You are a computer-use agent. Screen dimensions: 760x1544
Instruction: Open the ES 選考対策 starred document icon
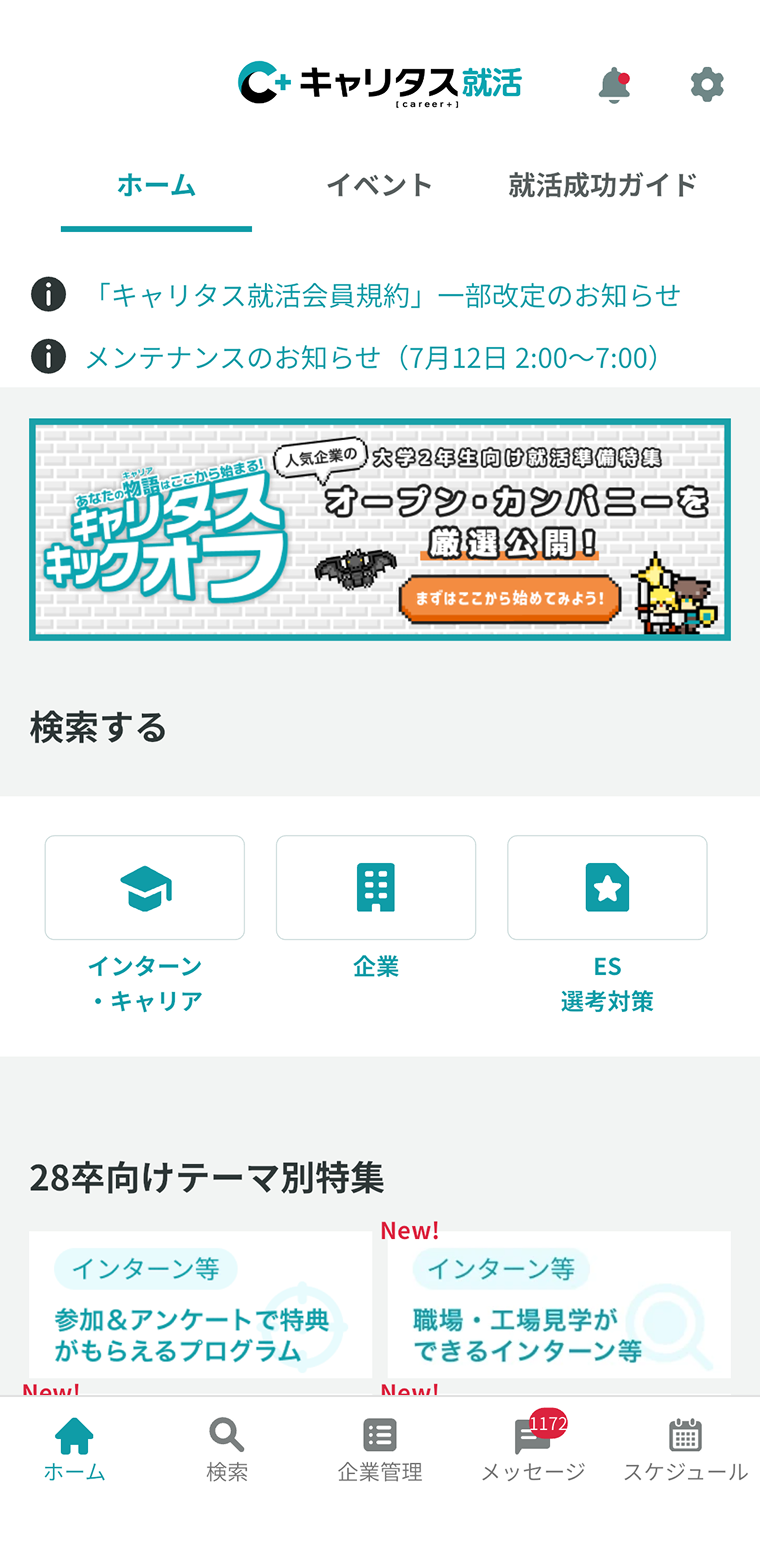[x=607, y=887]
